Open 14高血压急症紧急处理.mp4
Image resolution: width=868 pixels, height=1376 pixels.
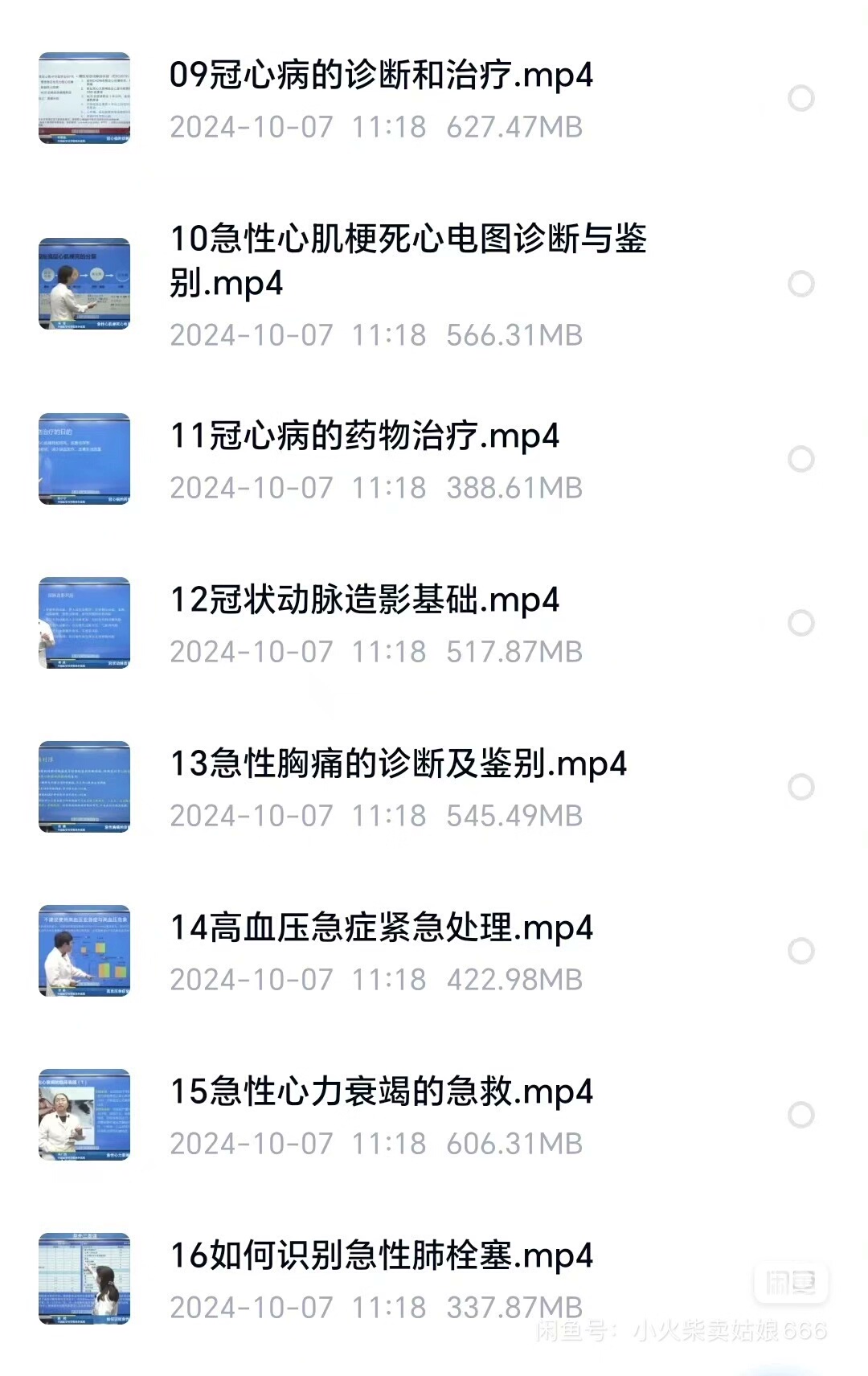coord(381,928)
